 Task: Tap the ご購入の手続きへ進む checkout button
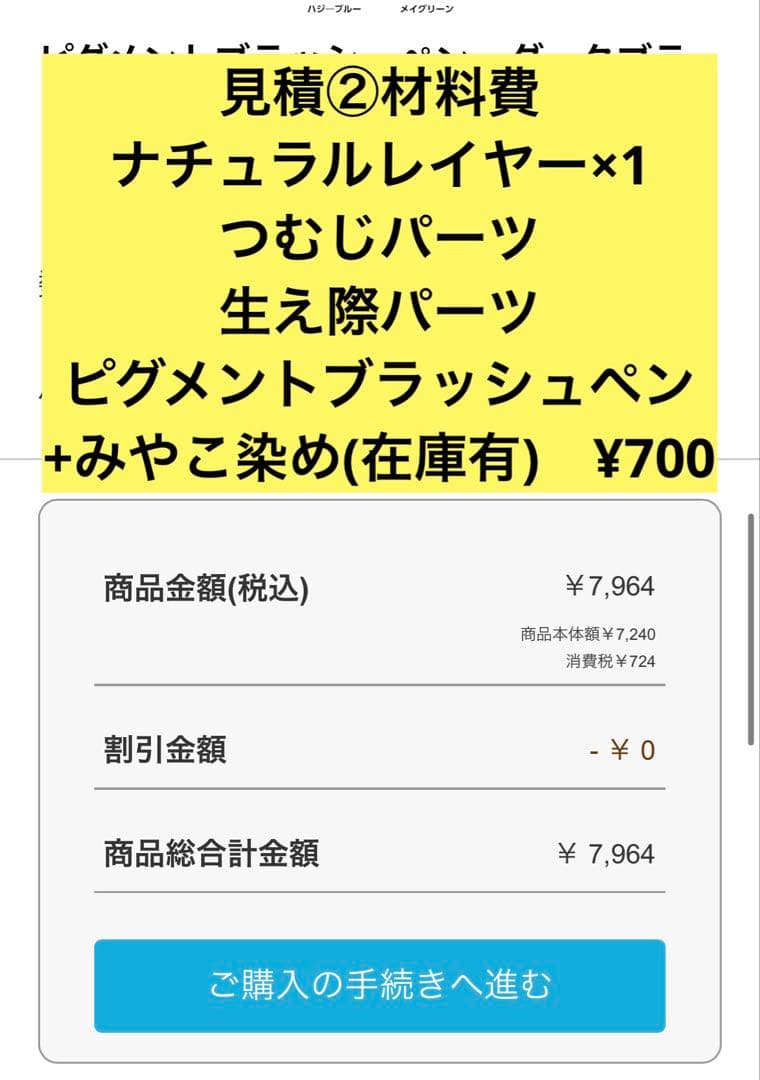pyautogui.click(x=380, y=985)
